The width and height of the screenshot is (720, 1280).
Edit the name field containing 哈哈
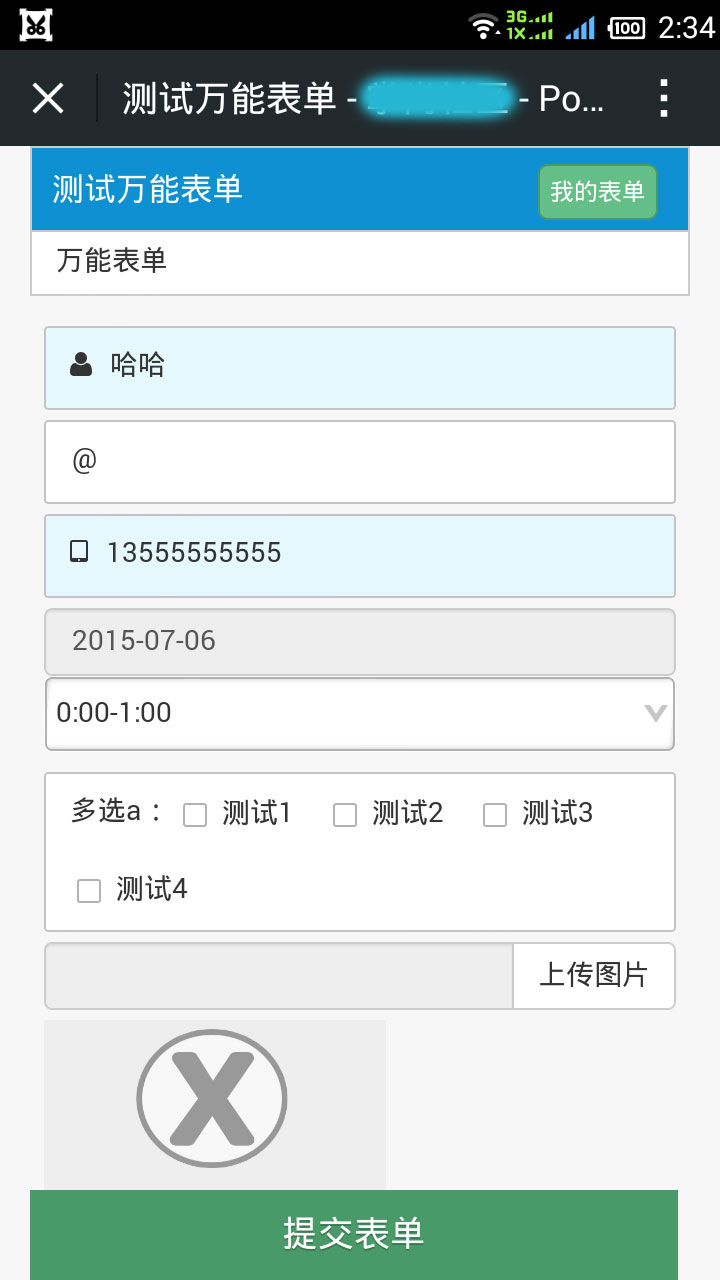click(360, 368)
